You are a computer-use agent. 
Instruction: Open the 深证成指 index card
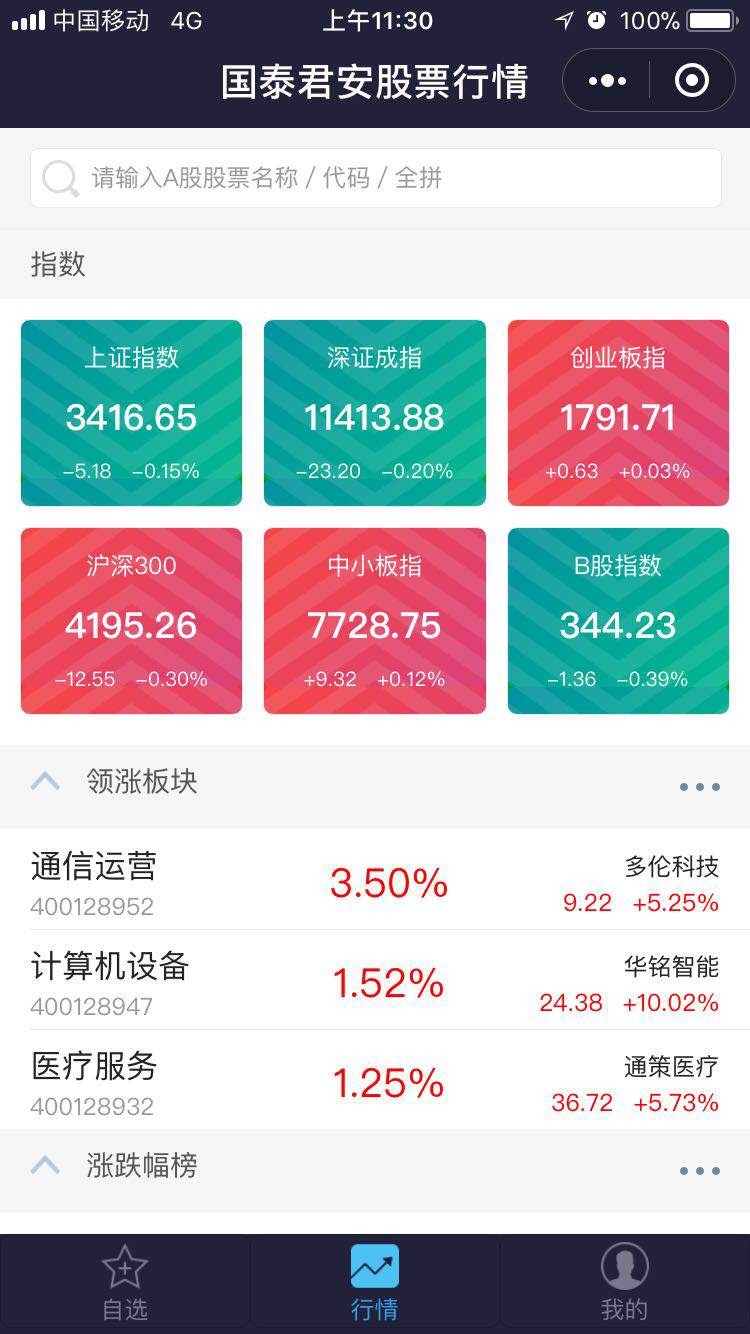tap(375, 413)
